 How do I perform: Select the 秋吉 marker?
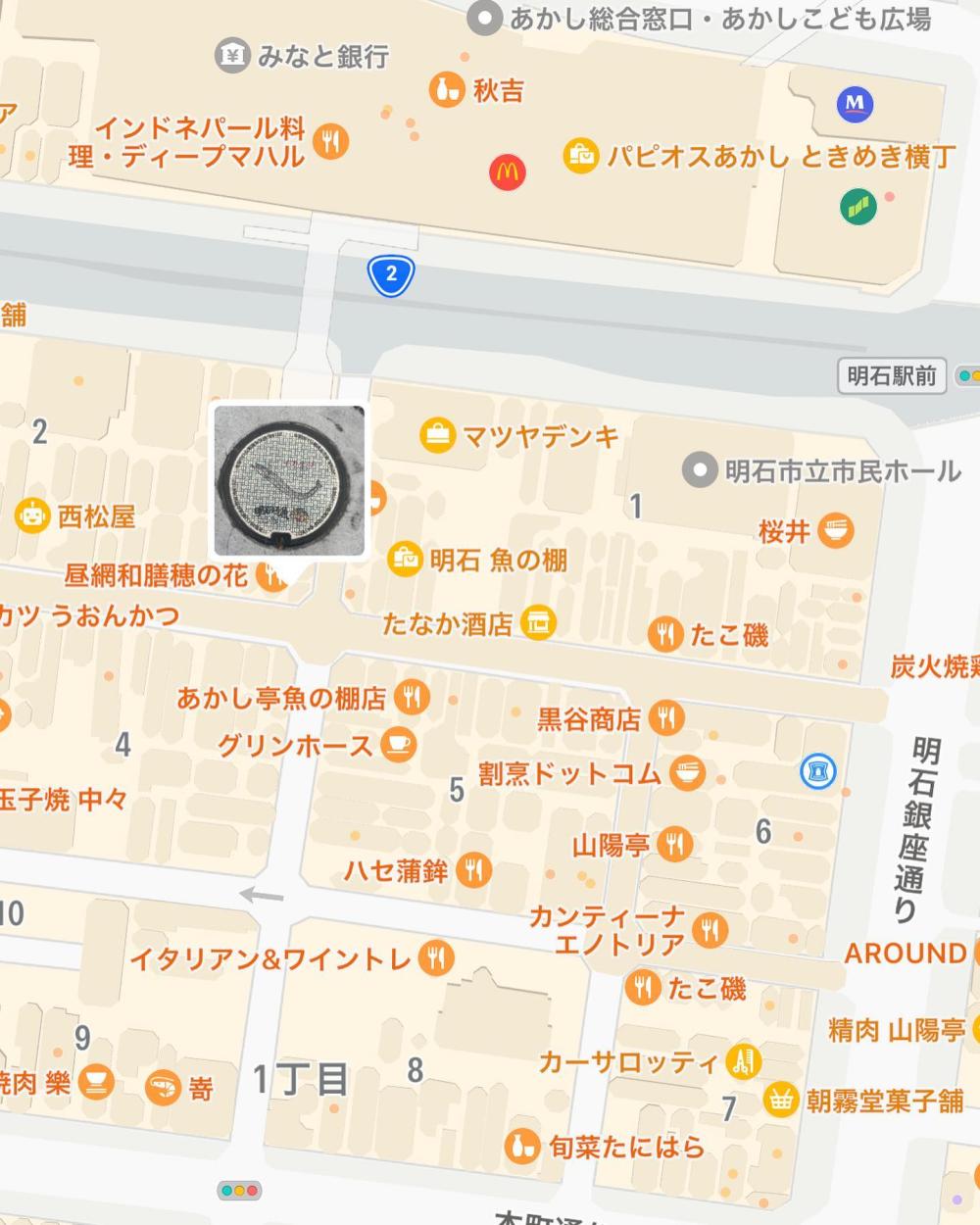coord(447,91)
